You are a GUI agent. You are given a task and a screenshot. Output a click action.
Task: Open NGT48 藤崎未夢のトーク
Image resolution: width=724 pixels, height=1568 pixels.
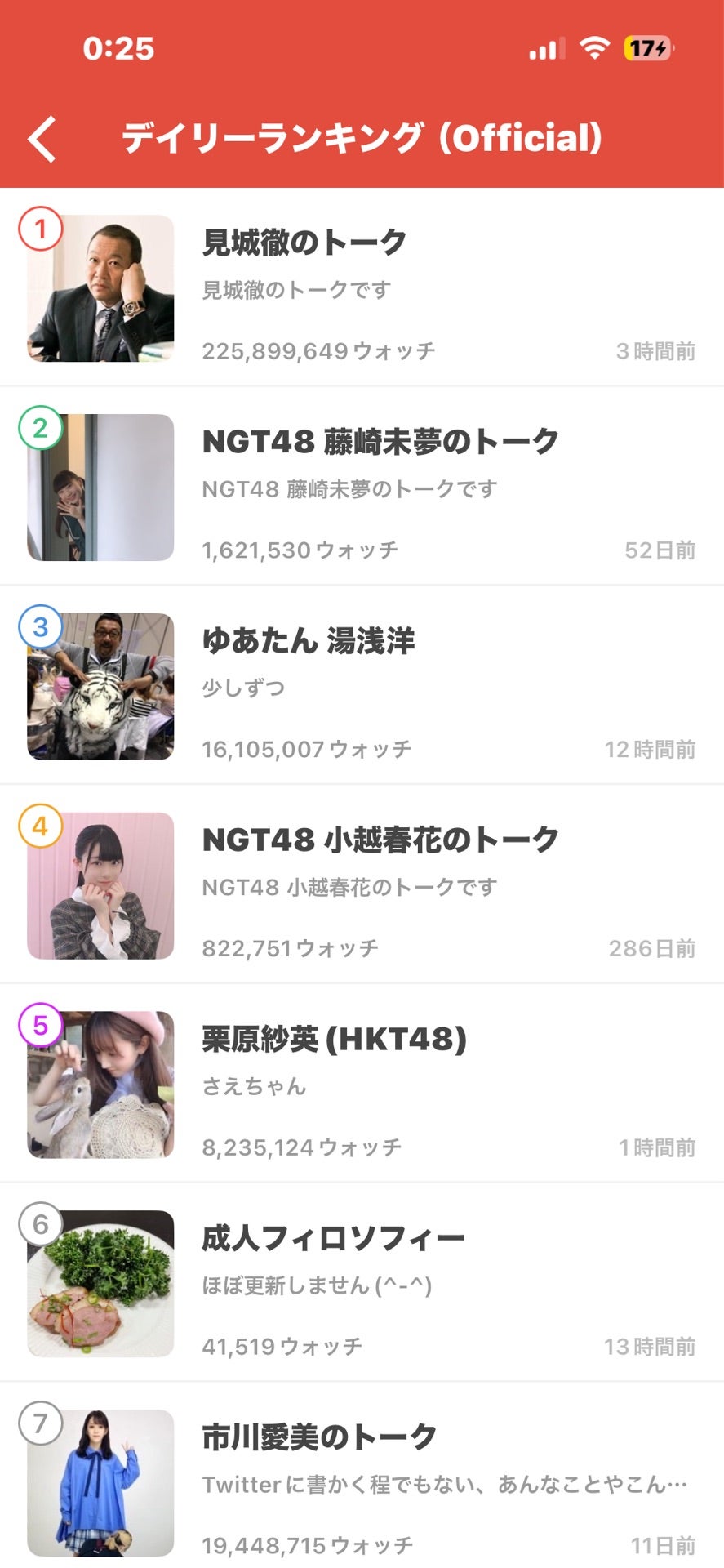[x=362, y=487]
